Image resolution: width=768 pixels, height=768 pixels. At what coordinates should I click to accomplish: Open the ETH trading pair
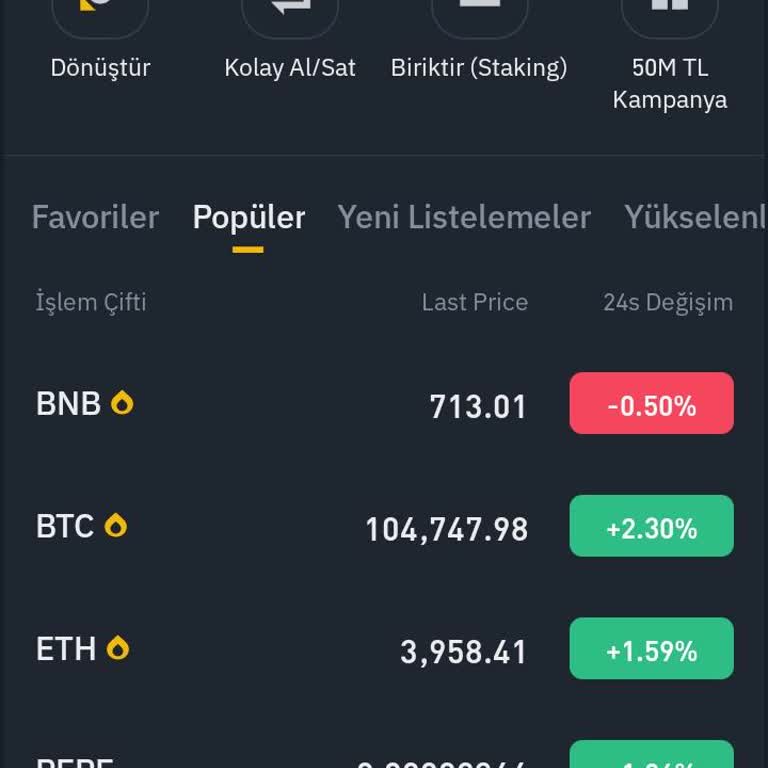(x=66, y=650)
